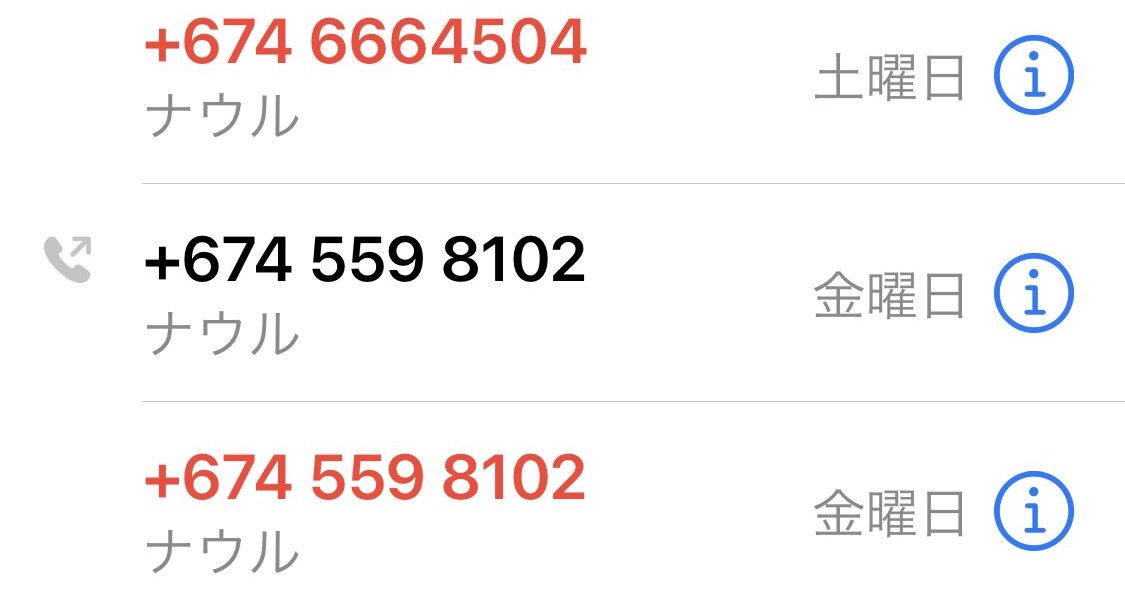View details of outgoing +674 559 8102 call
The image size is (1125, 590).
pyautogui.click(x=1033, y=295)
